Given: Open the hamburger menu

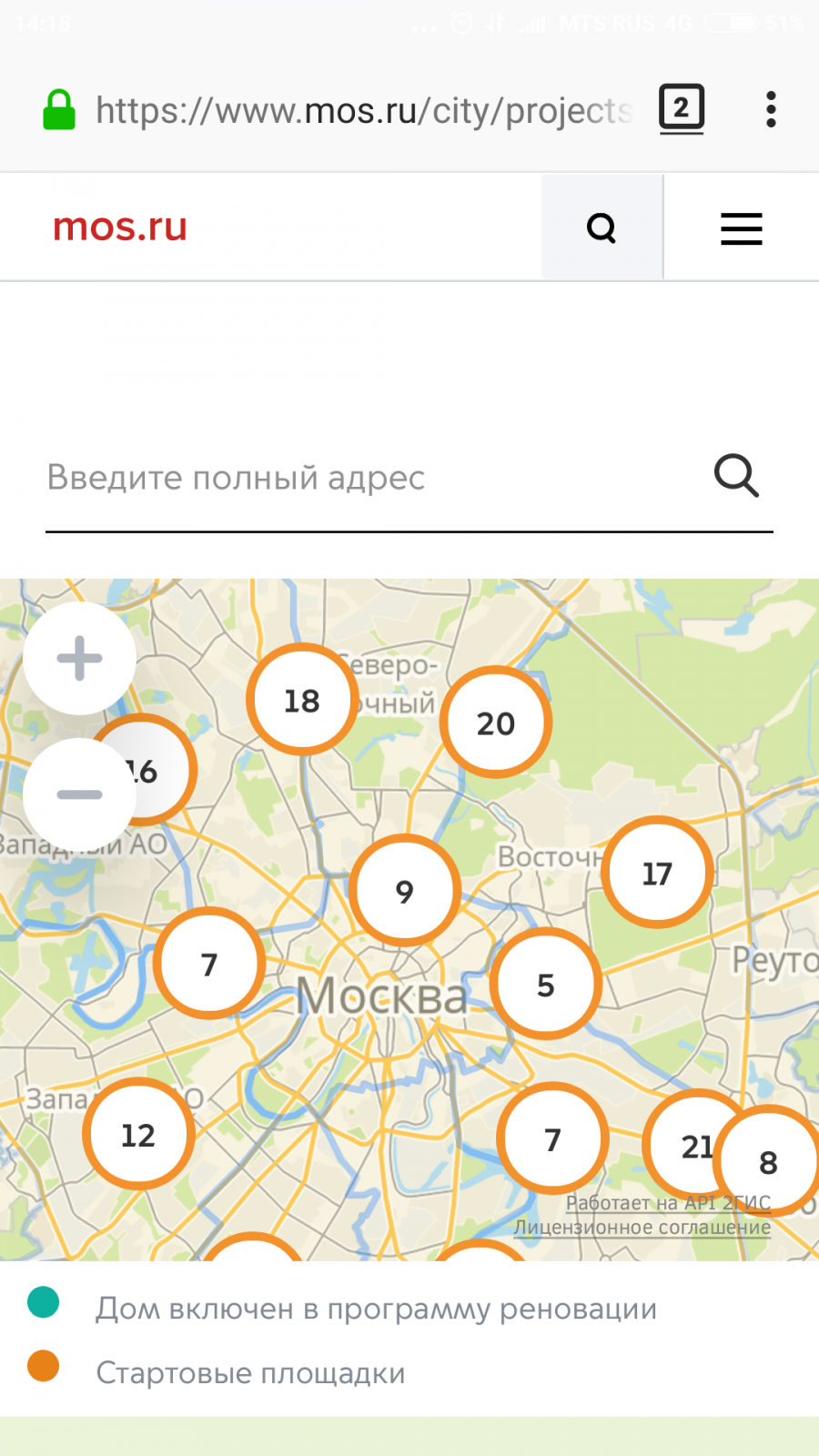Looking at the screenshot, I should (742, 228).
